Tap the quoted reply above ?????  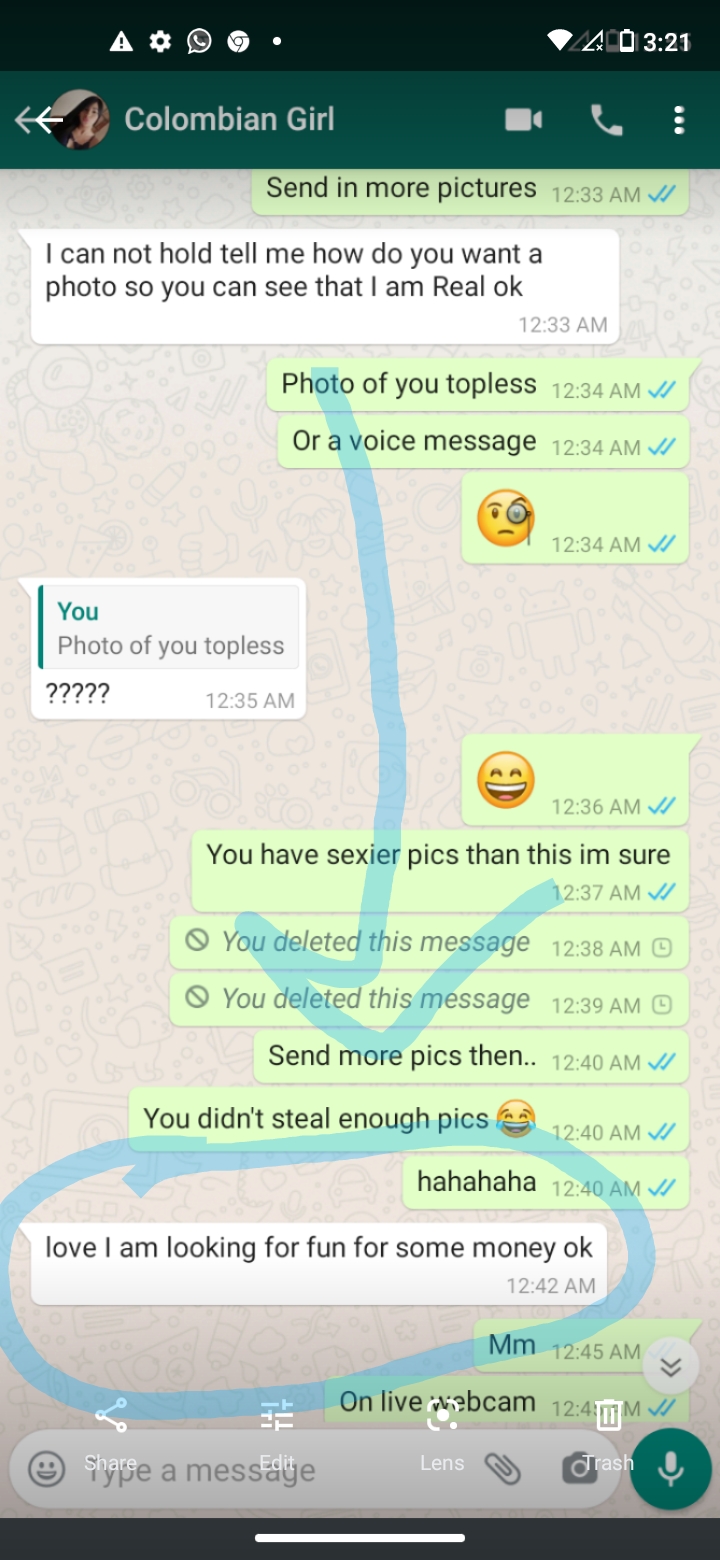click(x=168, y=627)
